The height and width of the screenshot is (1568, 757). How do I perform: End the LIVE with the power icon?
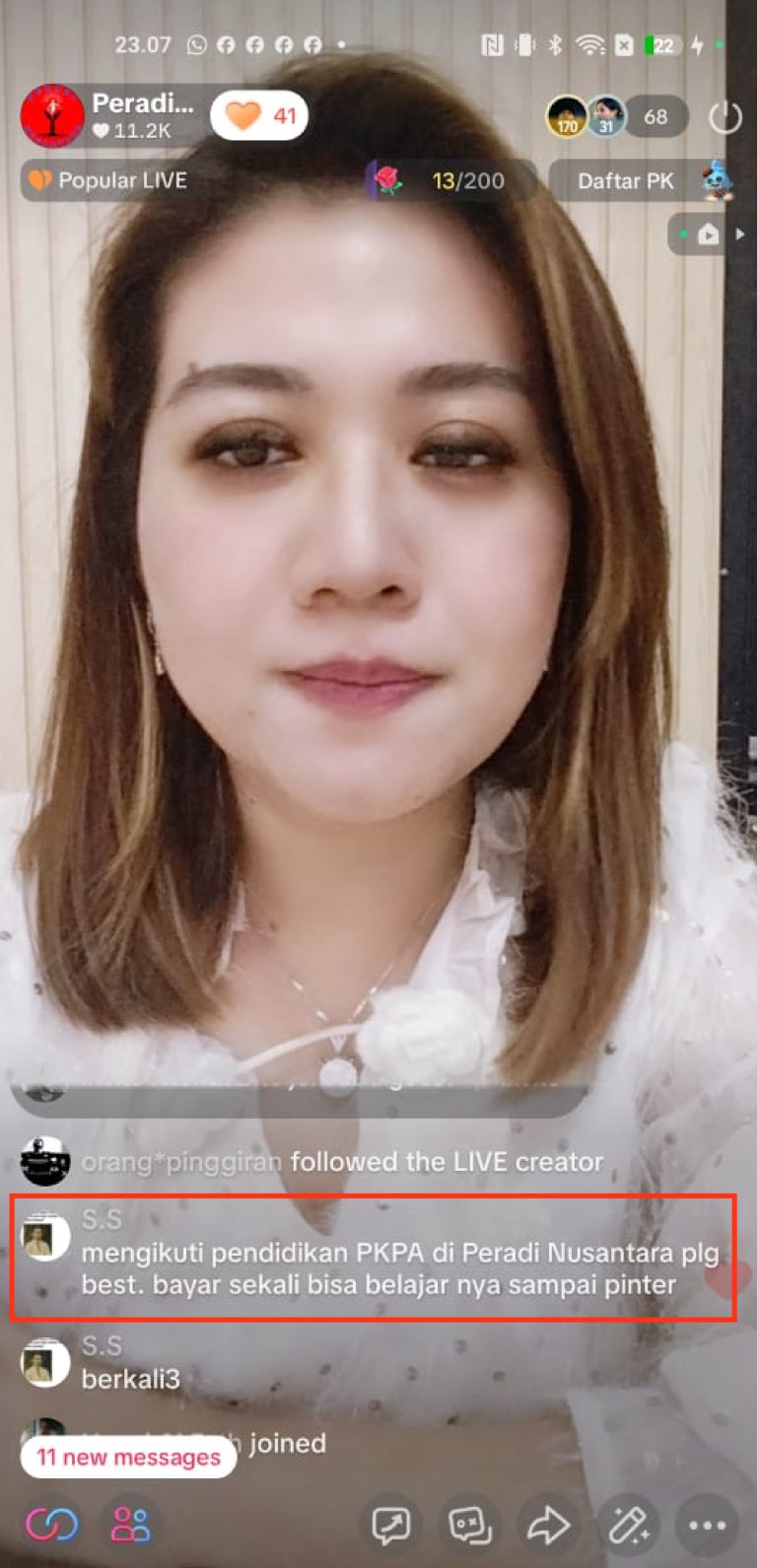(x=725, y=117)
